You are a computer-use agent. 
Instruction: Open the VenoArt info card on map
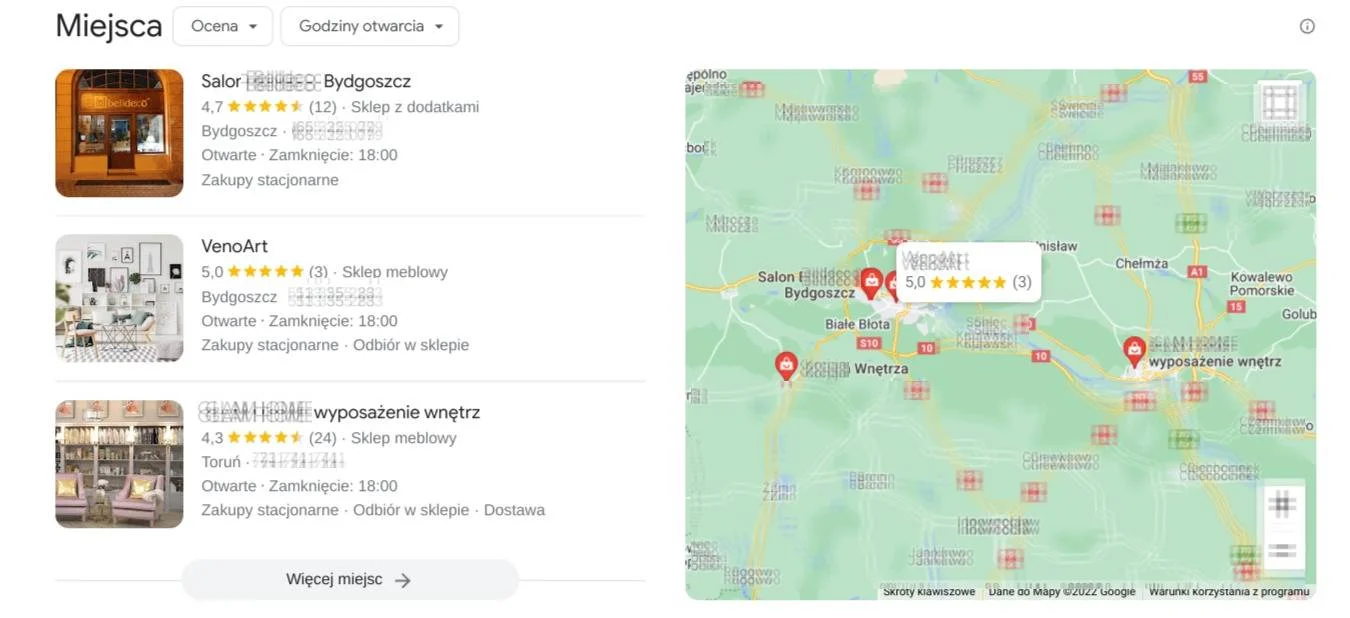coord(968,272)
